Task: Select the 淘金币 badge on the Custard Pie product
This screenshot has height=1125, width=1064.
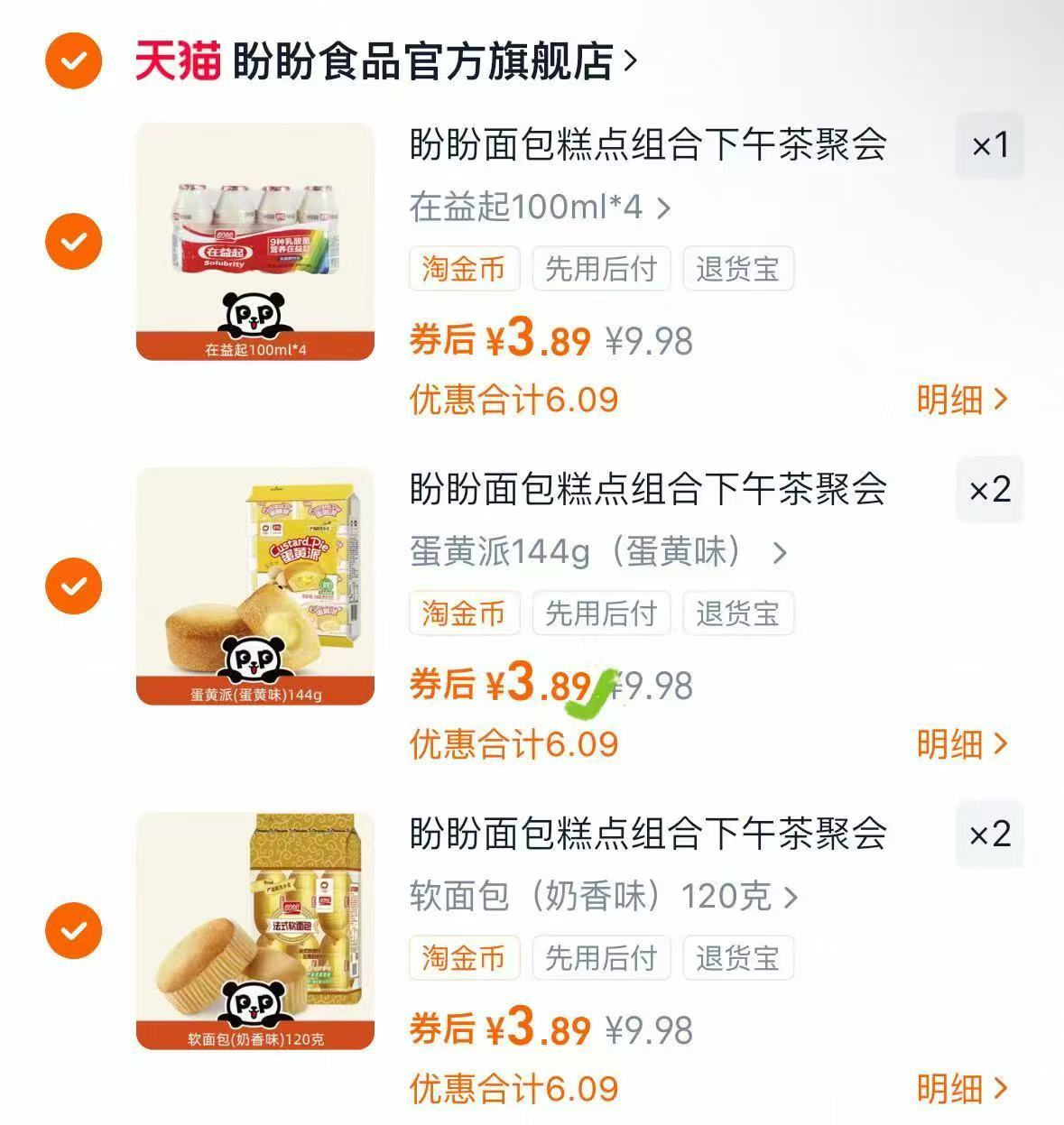Action: [x=463, y=613]
